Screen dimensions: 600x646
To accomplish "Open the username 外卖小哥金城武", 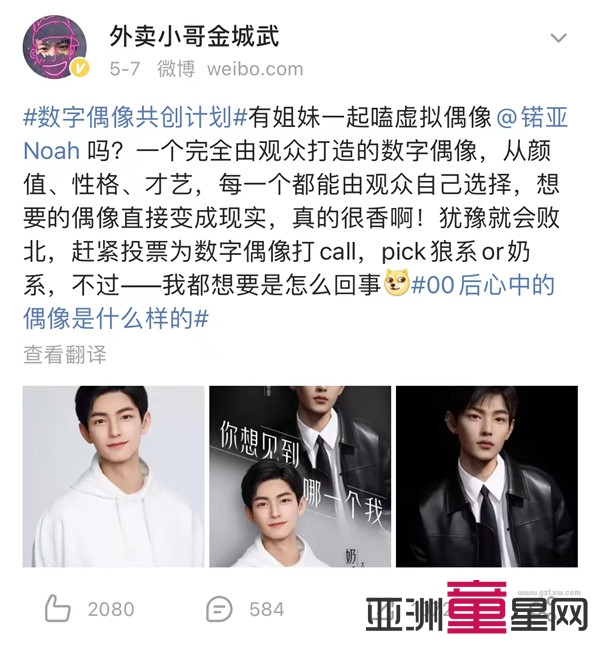I will [x=194, y=36].
